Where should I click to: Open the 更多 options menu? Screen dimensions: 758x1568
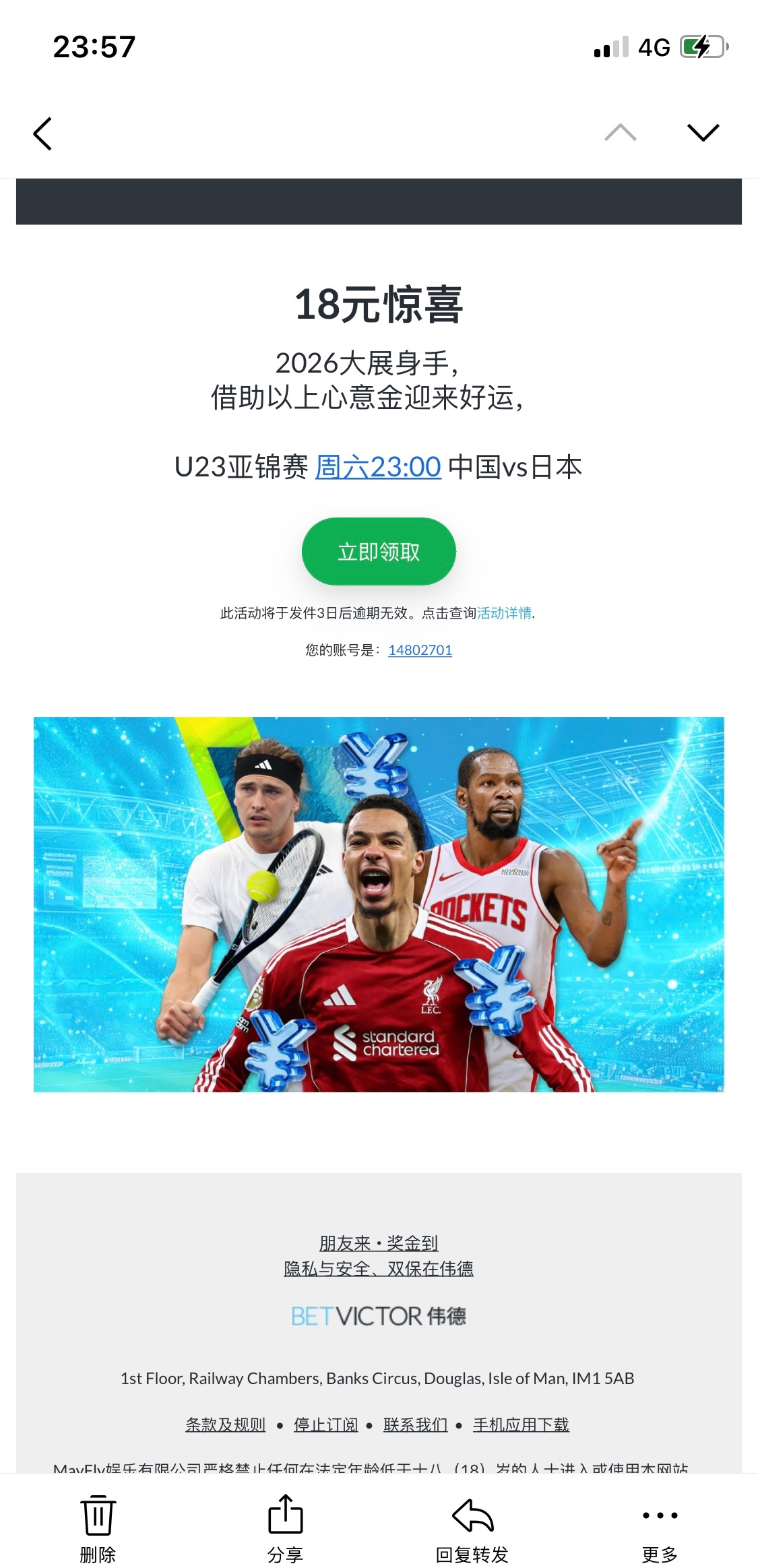[660, 1528]
